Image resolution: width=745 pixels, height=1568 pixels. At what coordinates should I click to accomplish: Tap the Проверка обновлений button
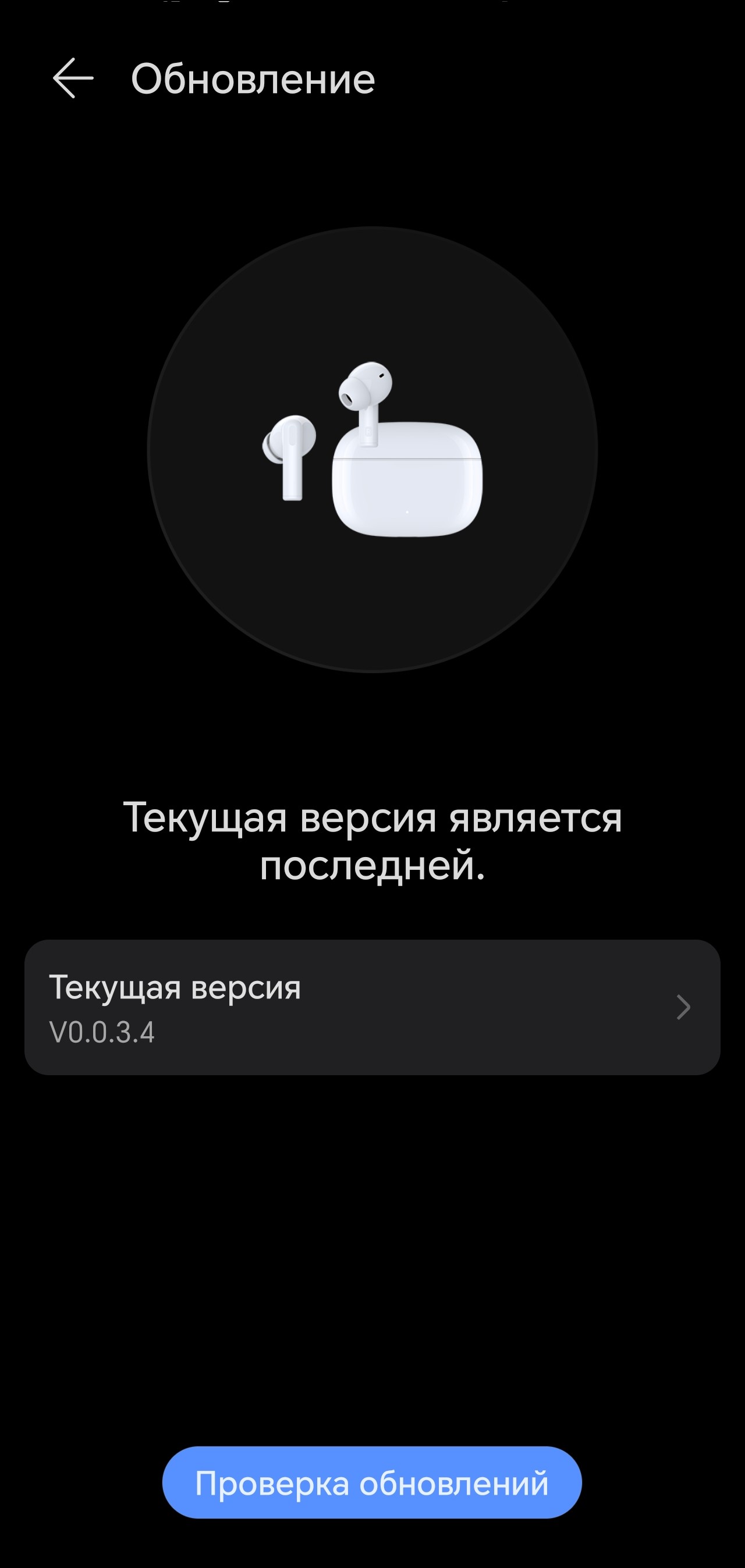[371, 1483]
